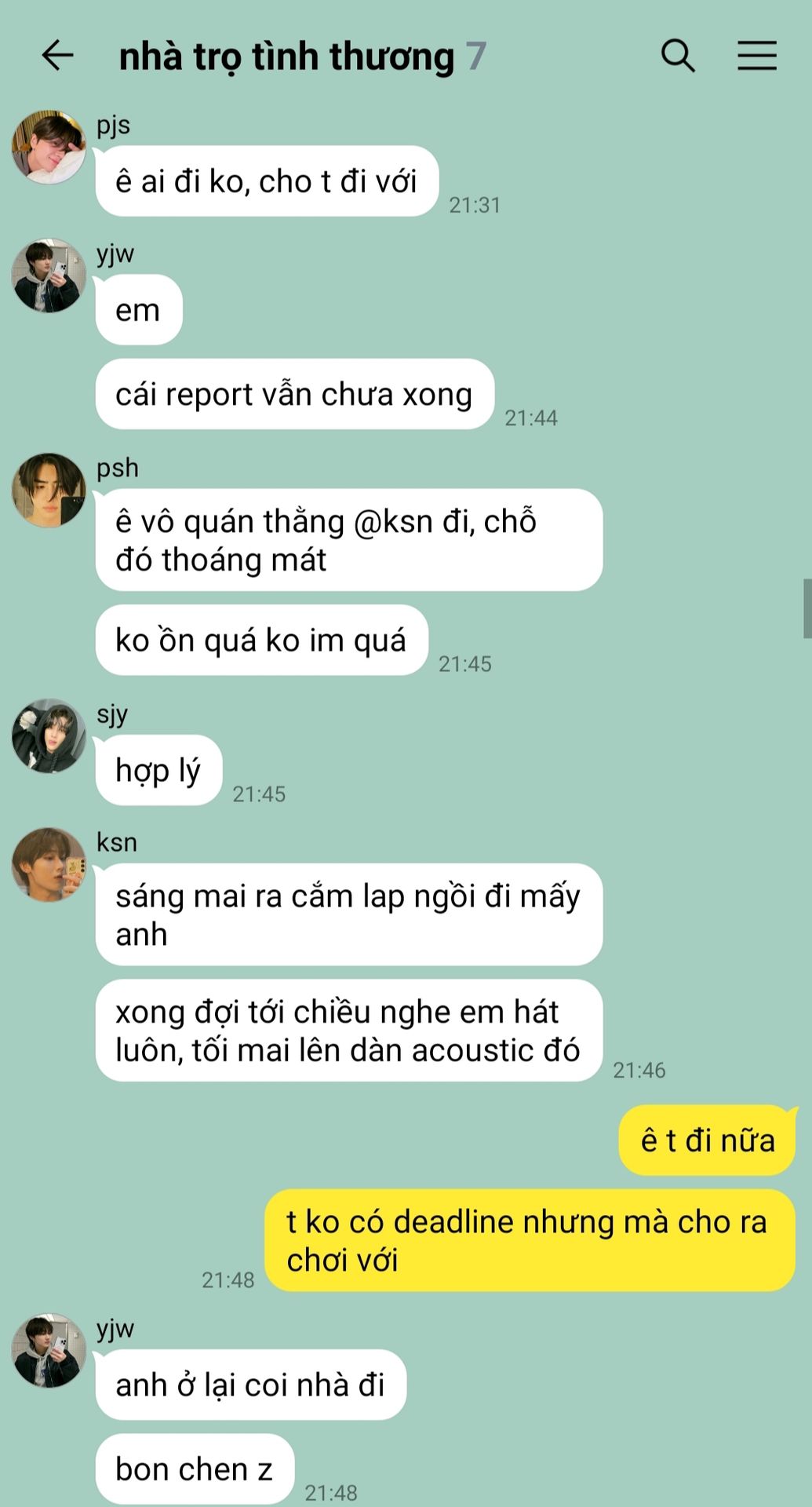View psh's avatar profile
The height and width of the screenshot is (1507, 812).
pos(49,490)
